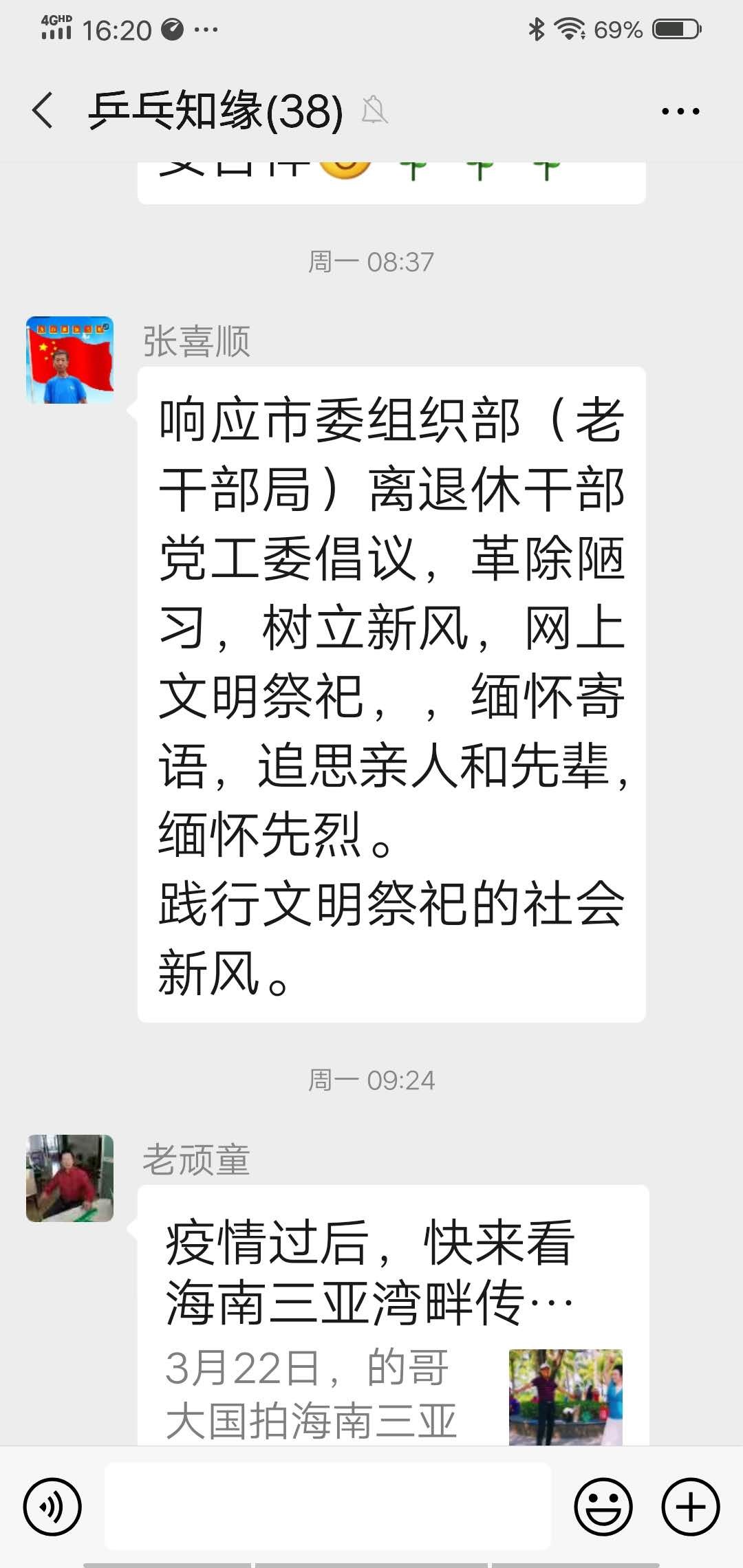Open more attachment options plus

[690, 1506]
